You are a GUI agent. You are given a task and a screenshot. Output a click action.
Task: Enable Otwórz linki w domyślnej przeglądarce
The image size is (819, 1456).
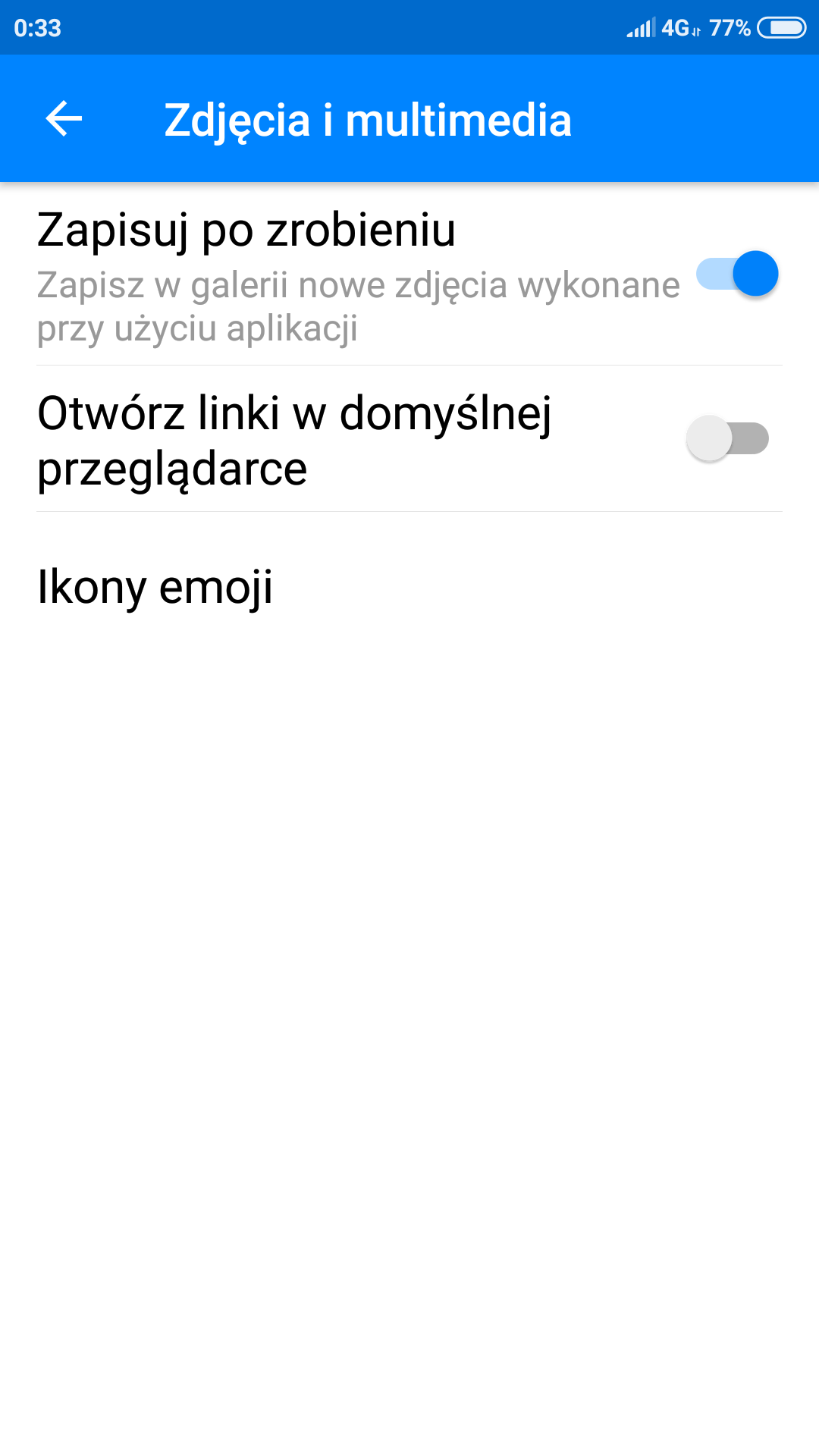pos(728,438)
